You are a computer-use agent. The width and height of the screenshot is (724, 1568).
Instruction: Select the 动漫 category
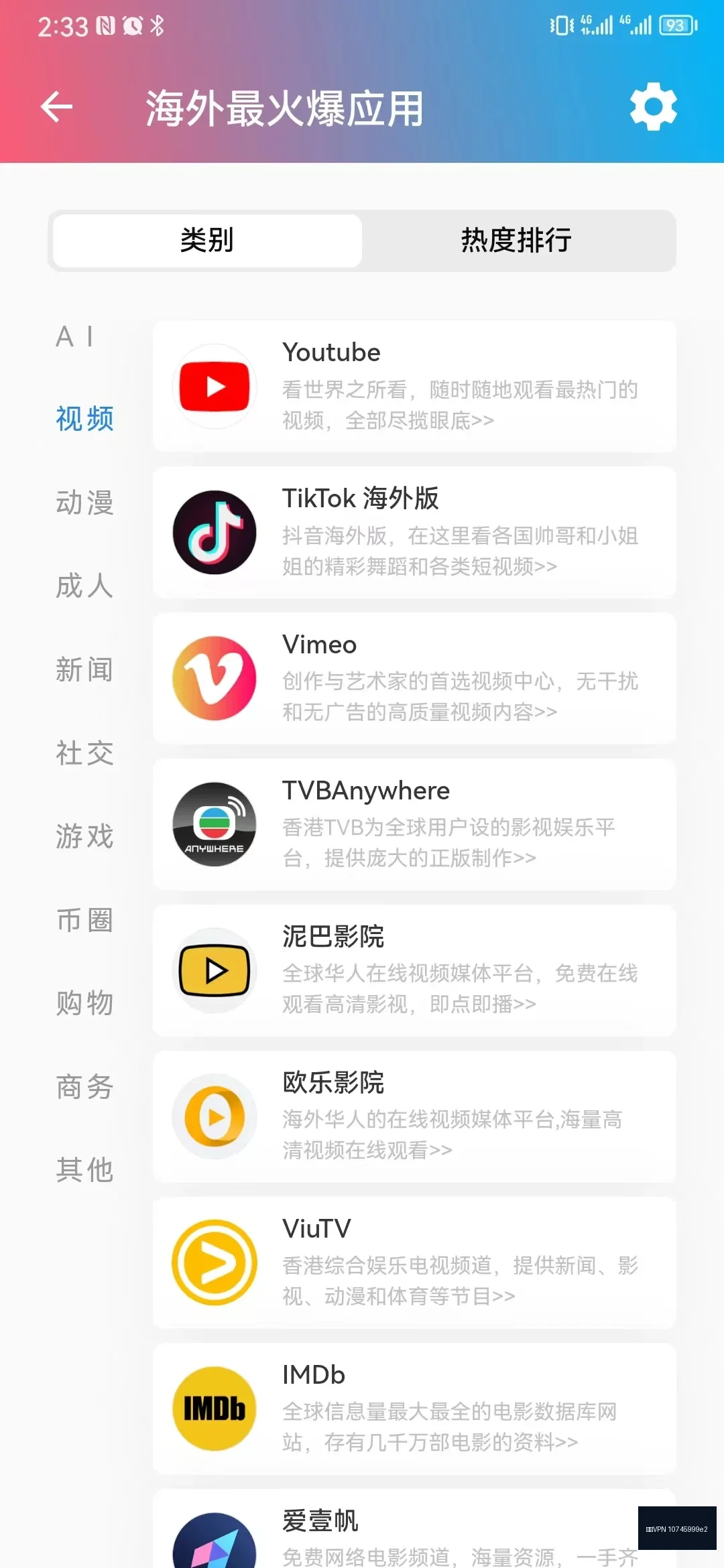point(84,503)
